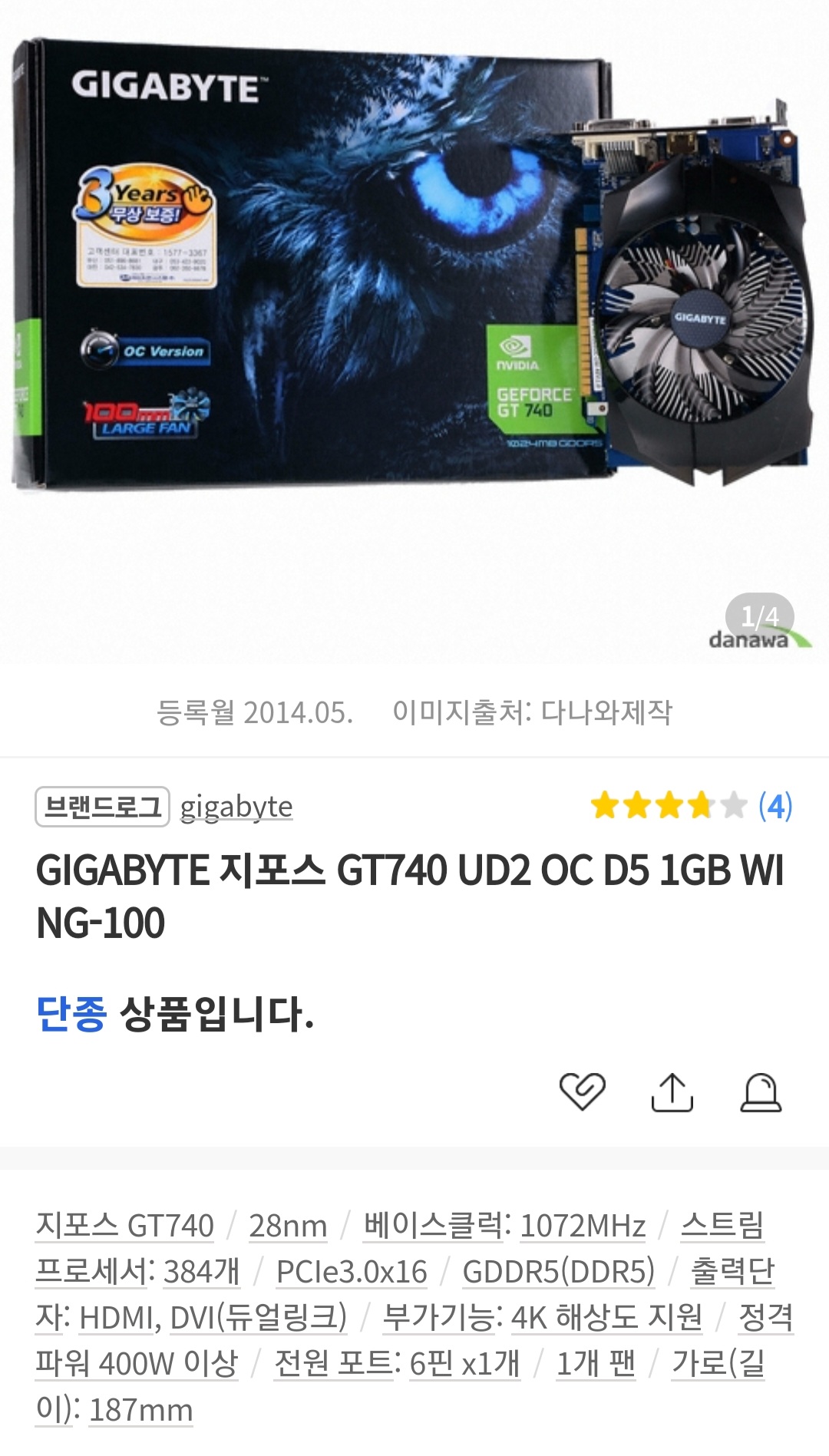Open the GDDR5(DDR5) spec link
The image size is (829, 1456).
[x=559, y=1272]
